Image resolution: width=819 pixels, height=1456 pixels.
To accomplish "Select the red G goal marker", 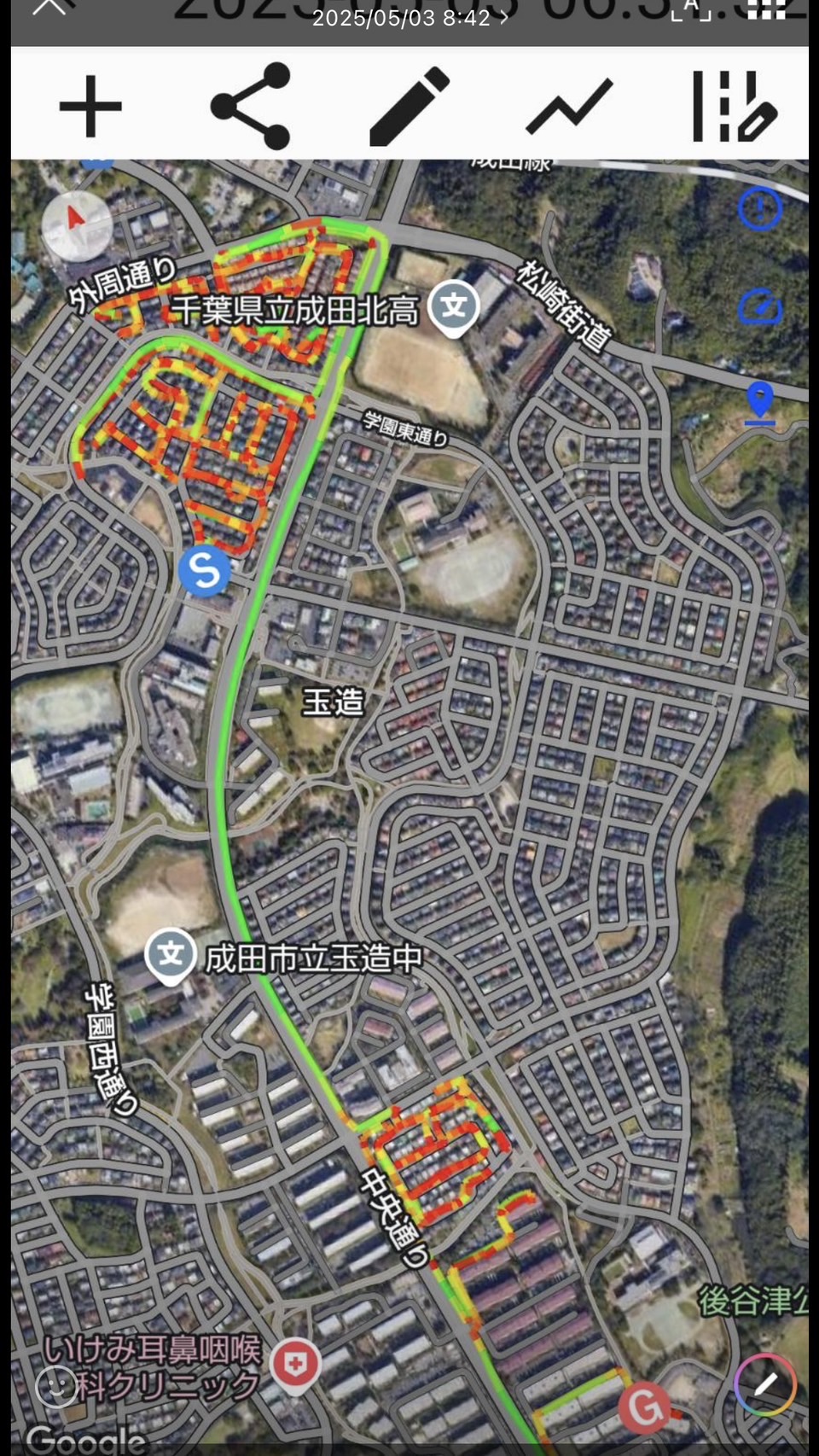I will click(644, 1407).
